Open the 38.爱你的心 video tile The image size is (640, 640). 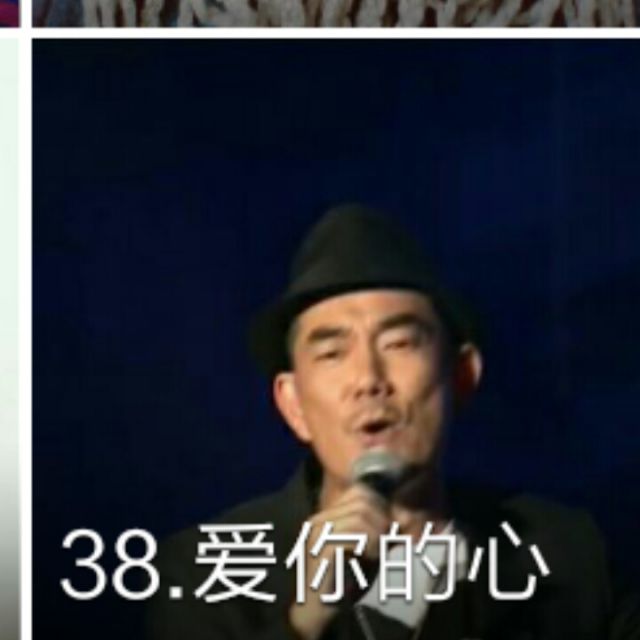pos(336,340)
